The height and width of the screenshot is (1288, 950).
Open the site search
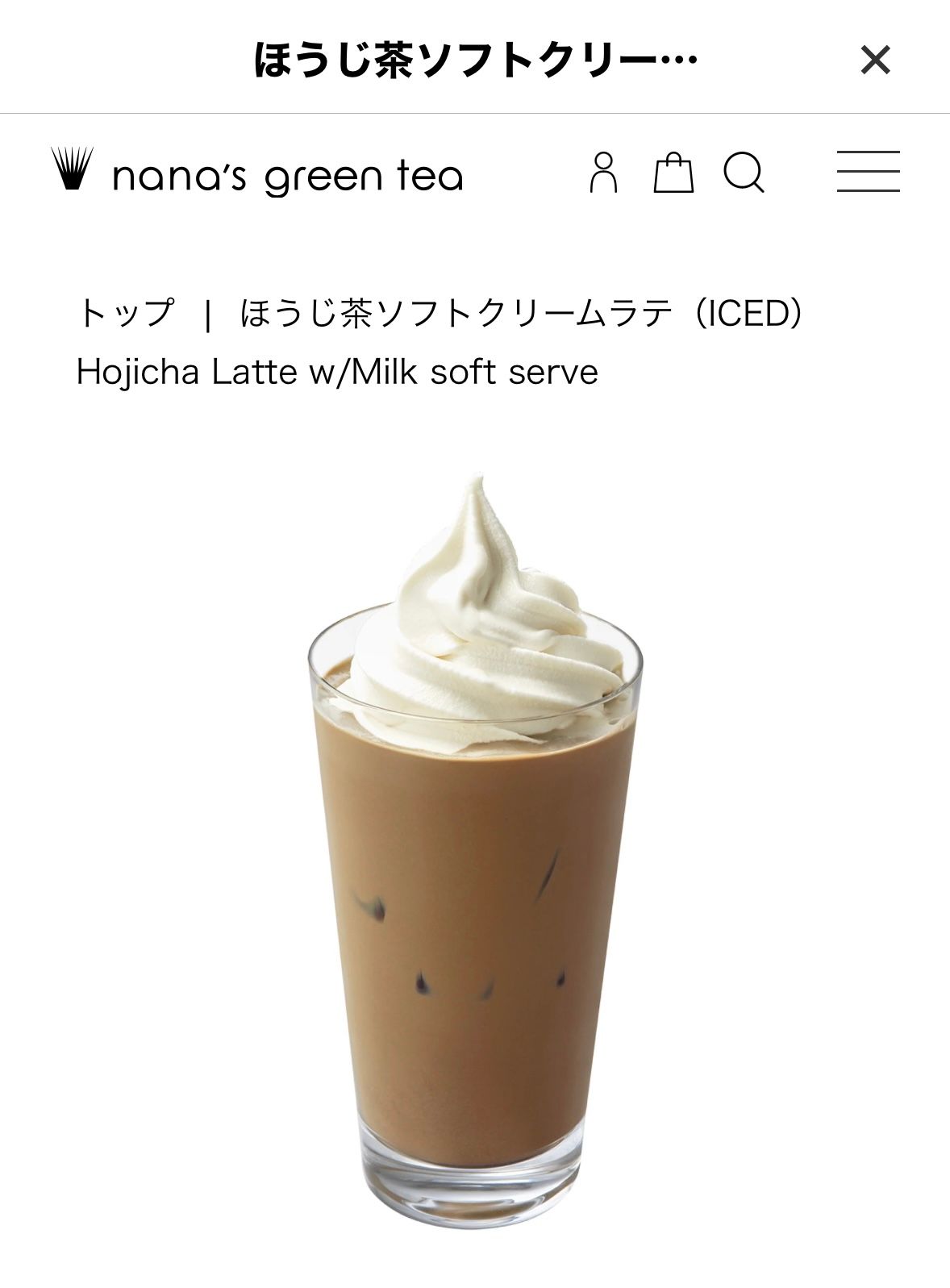pyautogui.click(x=744, y=172)
